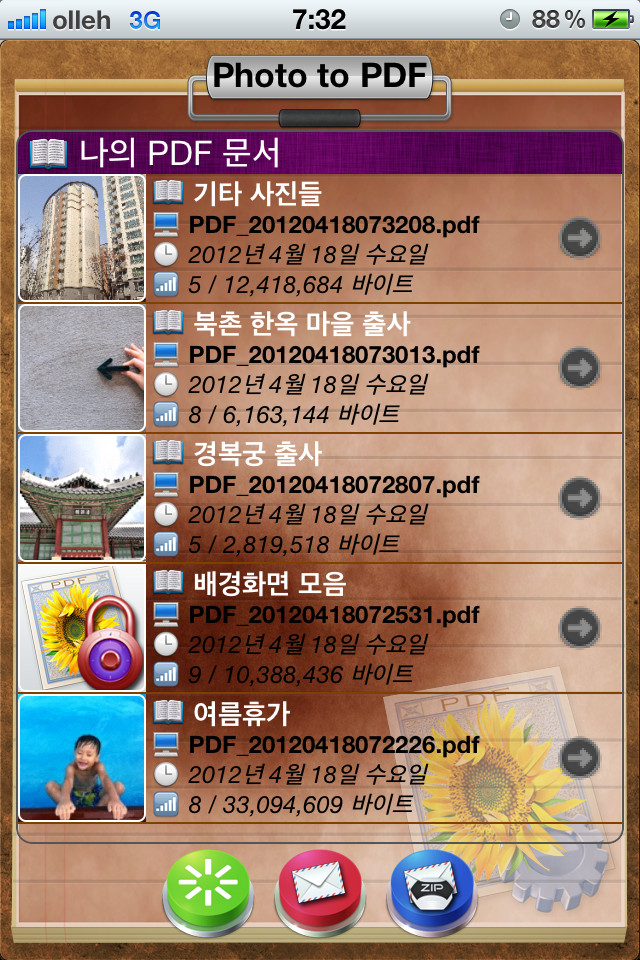Tap the arrow next to PDF_20120418072807.pdf
Screen dimensions: 640x960
tap(579, 498)
